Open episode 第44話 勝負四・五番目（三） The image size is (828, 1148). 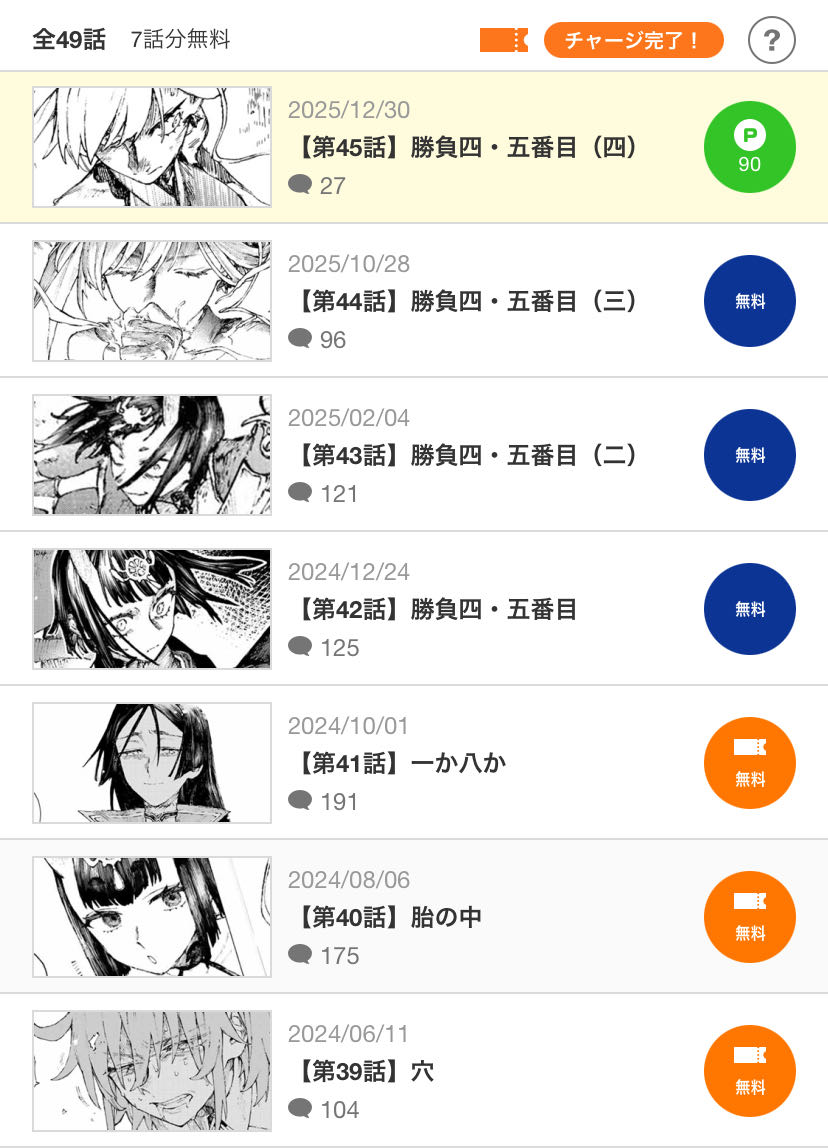(468, 302)
